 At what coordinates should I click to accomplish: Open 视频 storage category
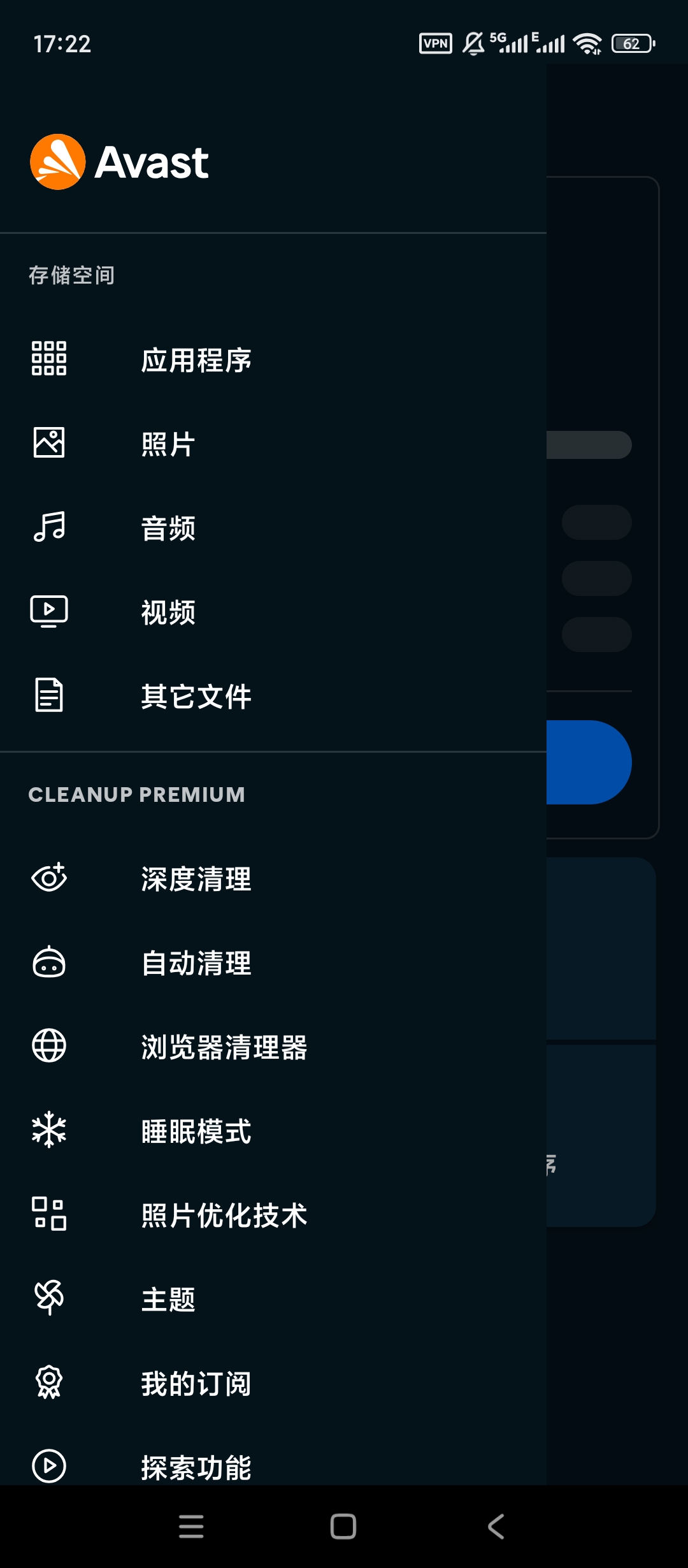(x=168, y=613)
